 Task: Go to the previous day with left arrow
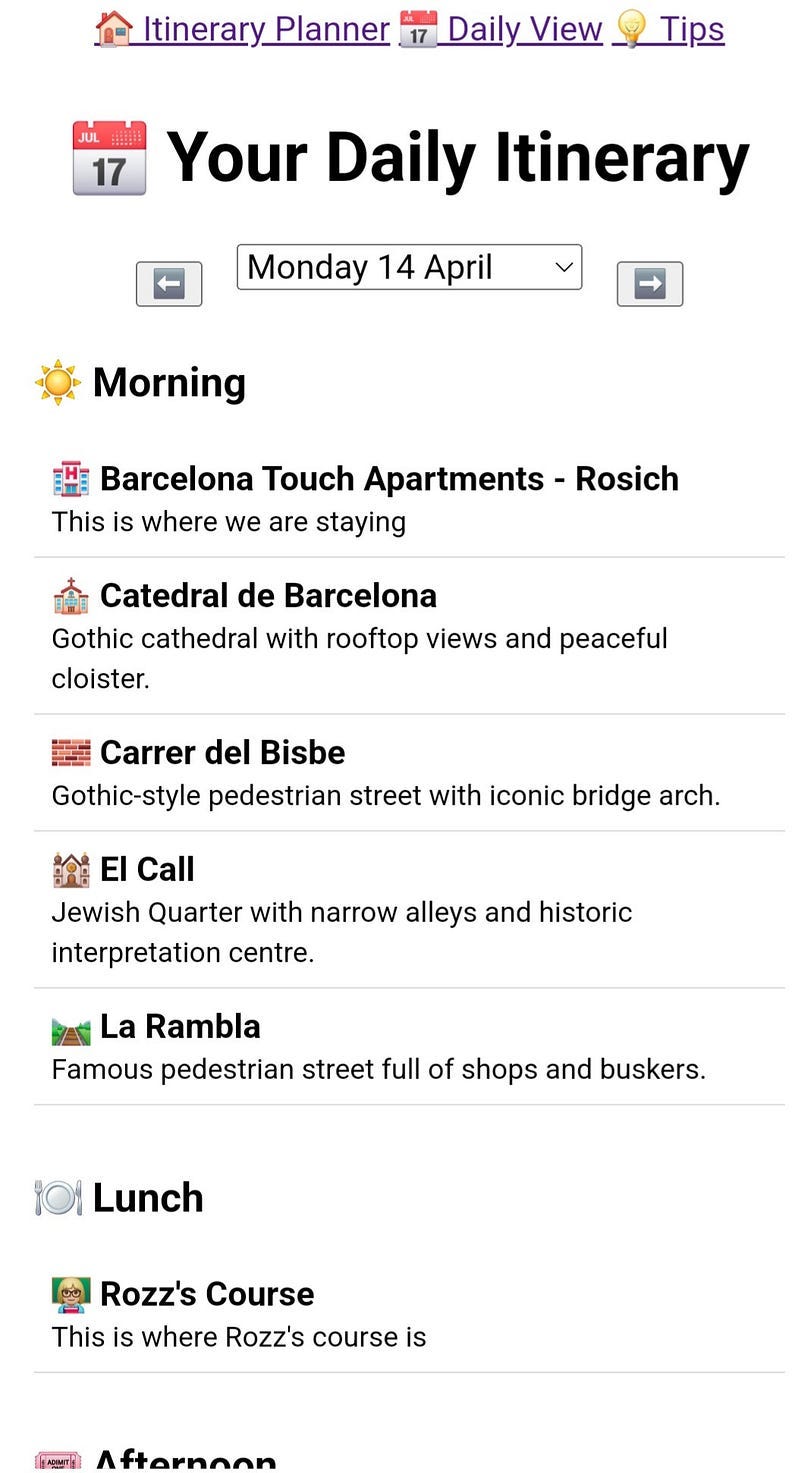pyautogui.click(x=169, y=284)
